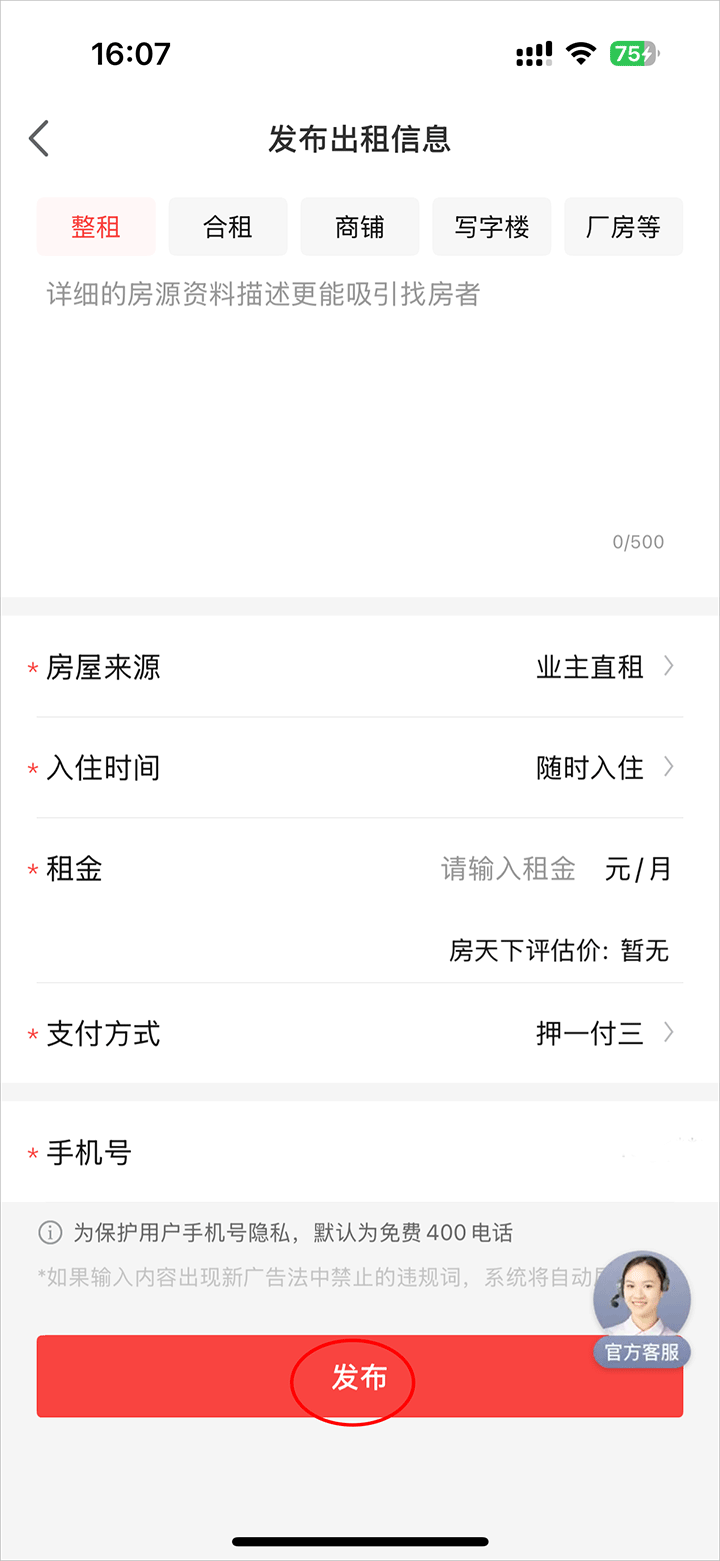720x1561 pixels.
Task: Select the 厂房等 tab
Action: tap(623, 227)
